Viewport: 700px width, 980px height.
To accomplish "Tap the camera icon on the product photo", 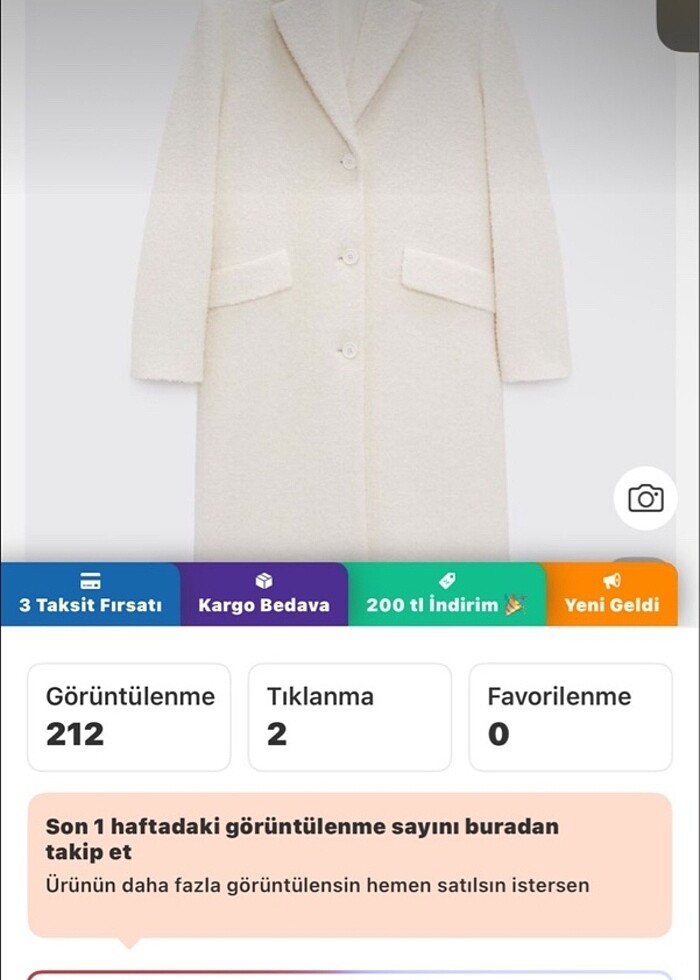I will coord(646,498).
